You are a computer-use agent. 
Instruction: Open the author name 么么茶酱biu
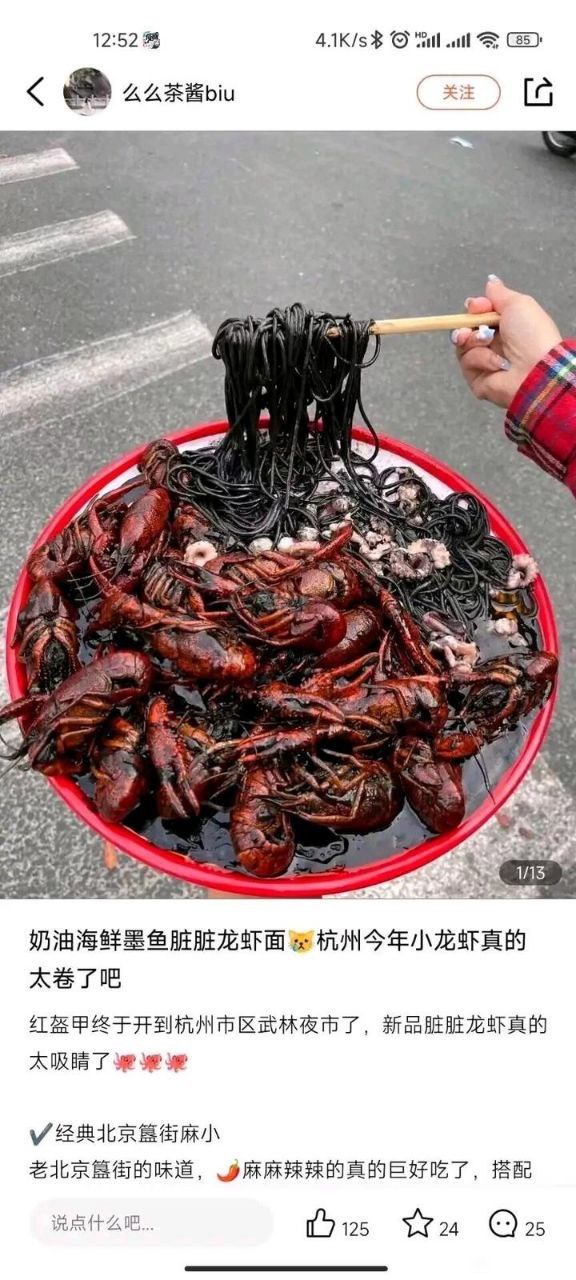coord(179,93)
